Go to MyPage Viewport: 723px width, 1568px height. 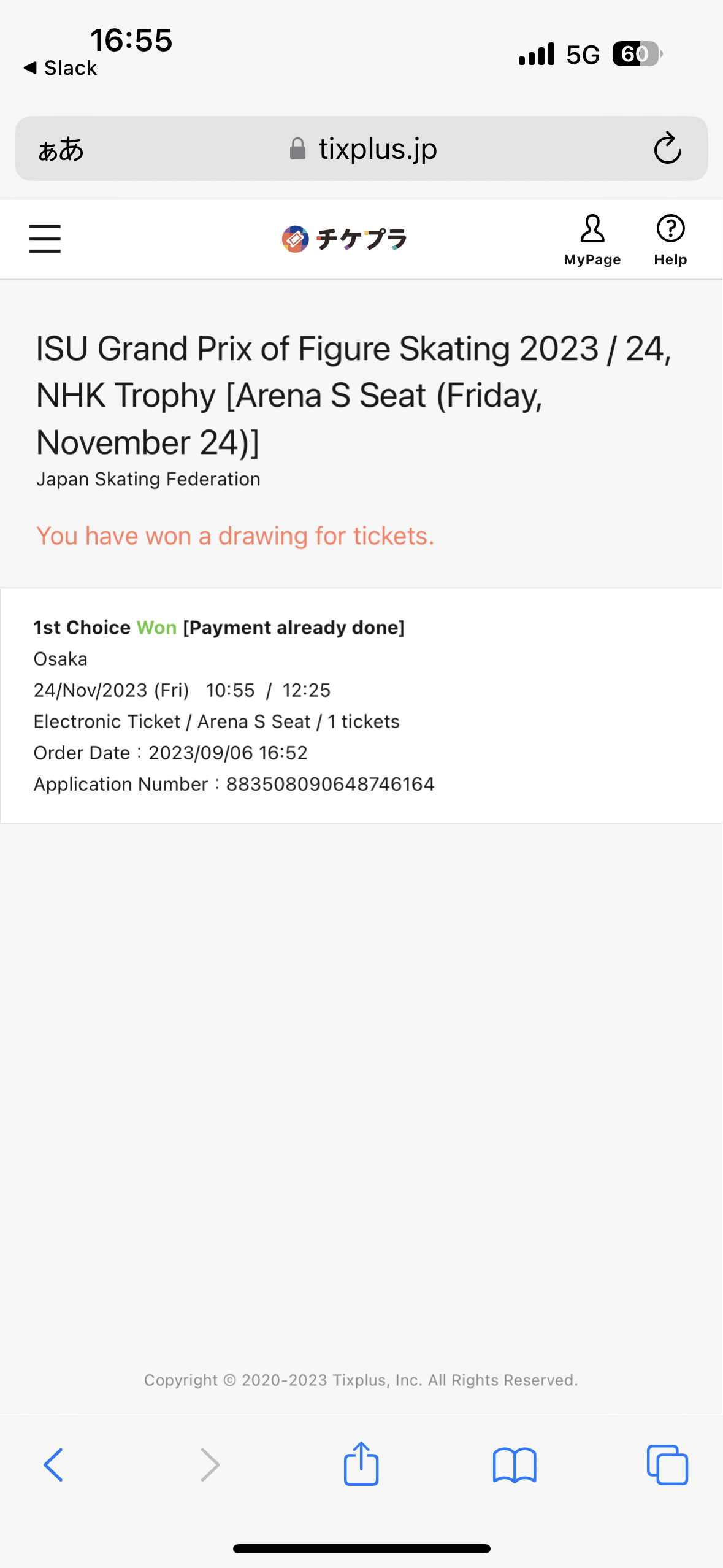pyautogui.click(x=592, y=240)
